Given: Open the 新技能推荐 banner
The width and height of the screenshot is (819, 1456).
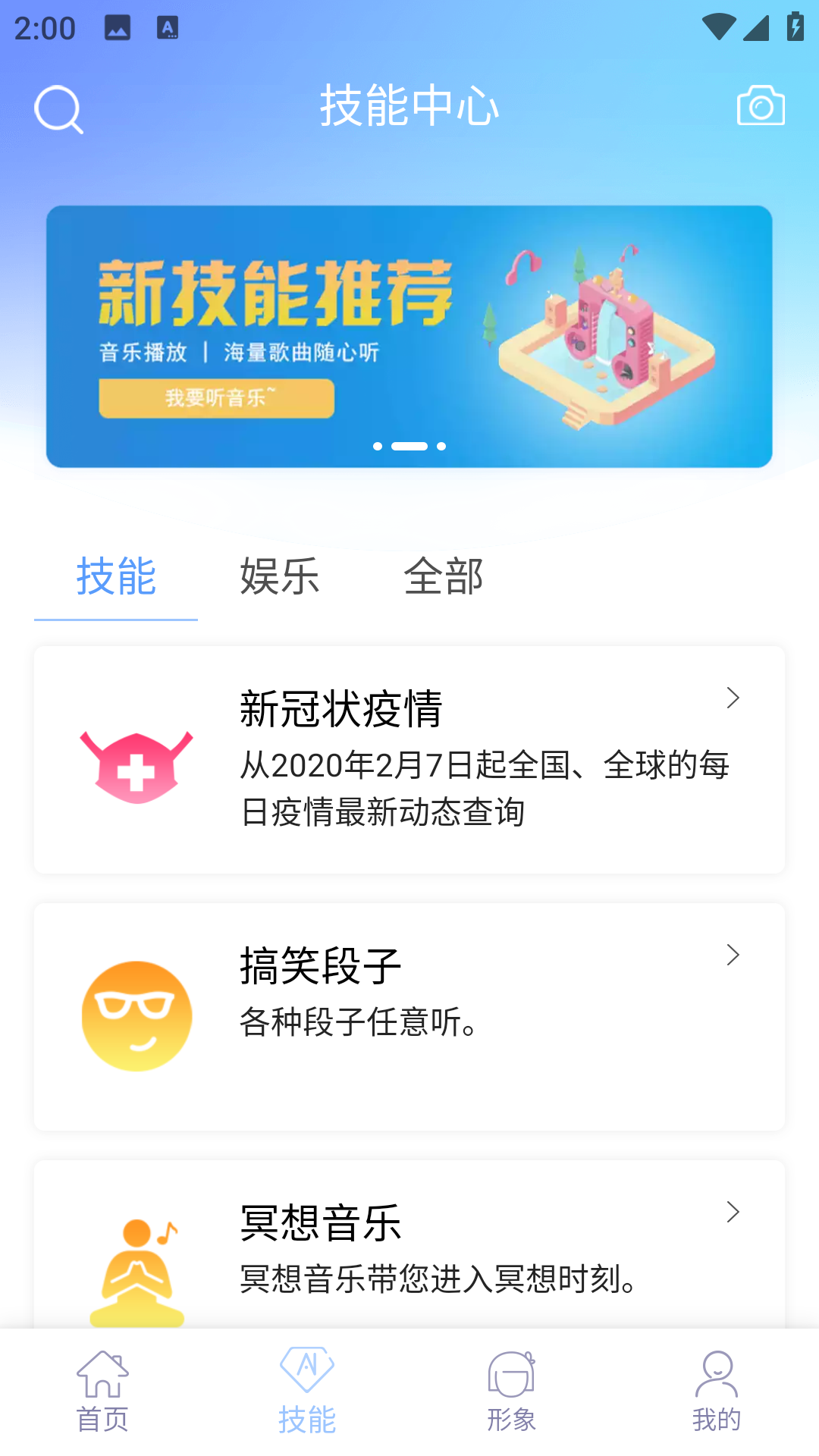Looking at the screenshot, I should tap(409, 335).
